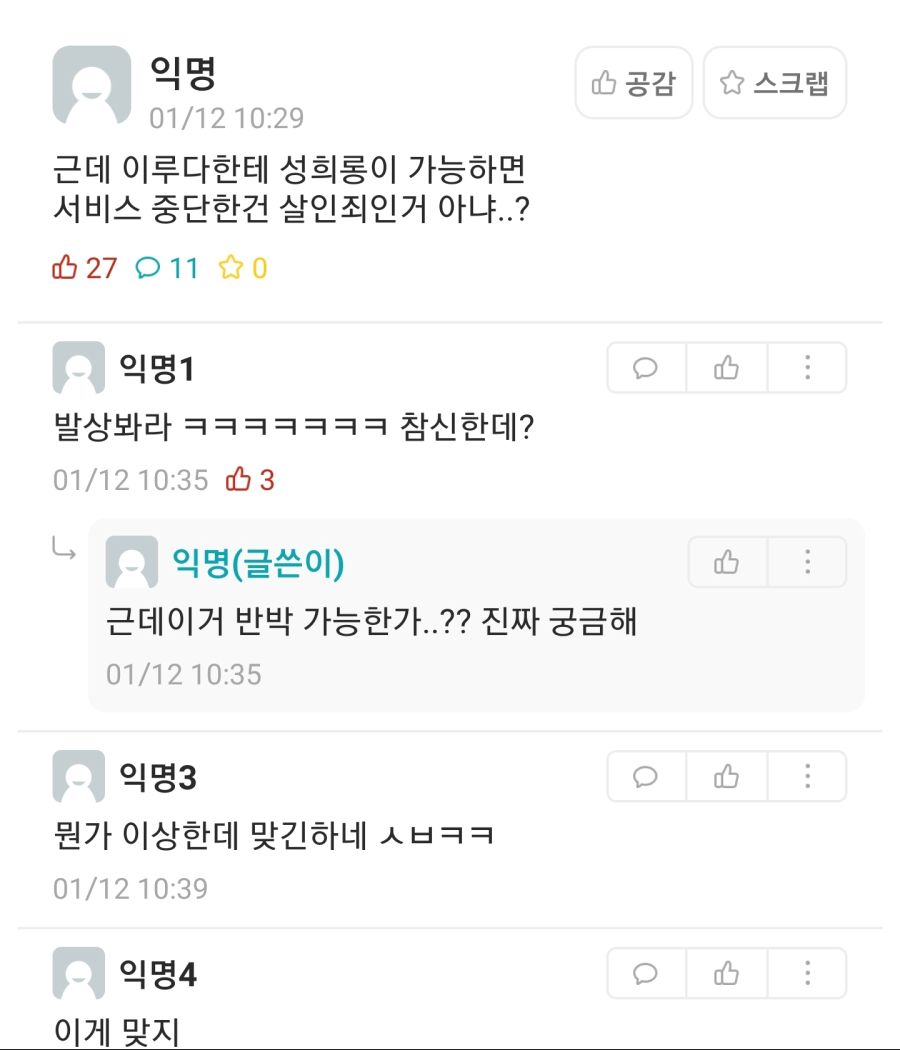
Task: Like 익명1's comment
Action: (x=727, y=368)
